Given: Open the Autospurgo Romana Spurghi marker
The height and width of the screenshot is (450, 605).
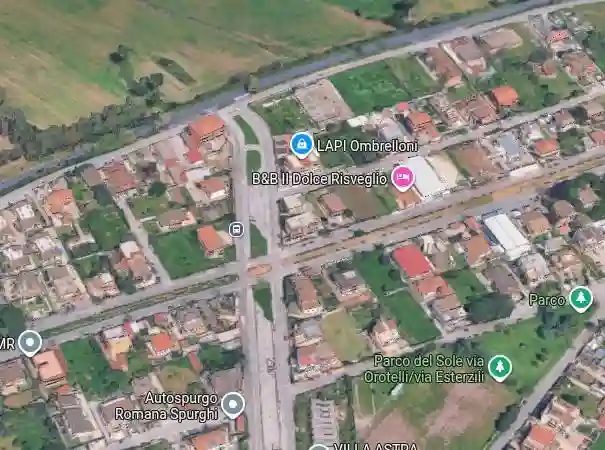Looking at the screenshot, I should 232,404.
